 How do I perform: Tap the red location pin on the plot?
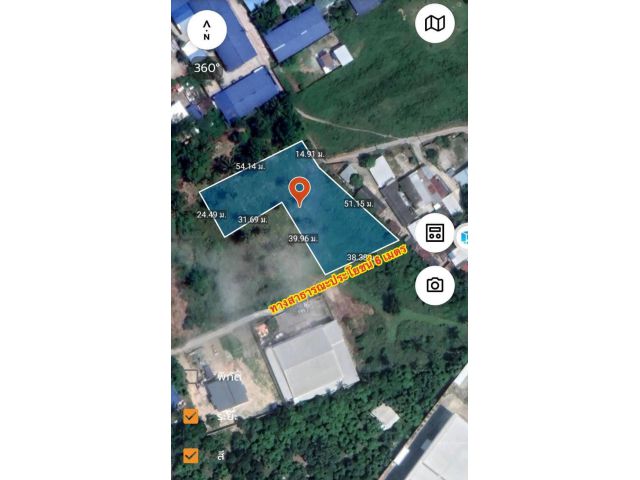point(298,190)
